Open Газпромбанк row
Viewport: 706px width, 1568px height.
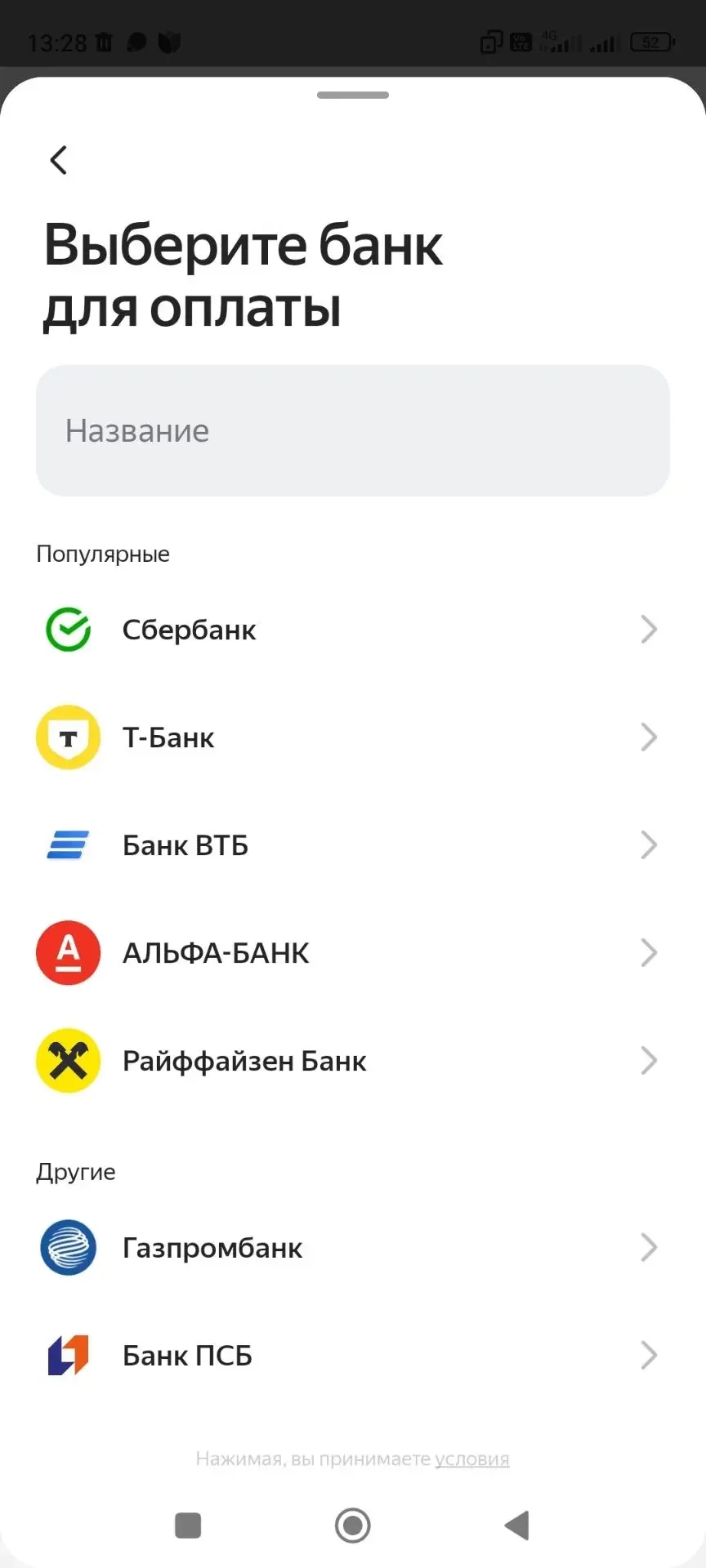[x=353, y=1248]
